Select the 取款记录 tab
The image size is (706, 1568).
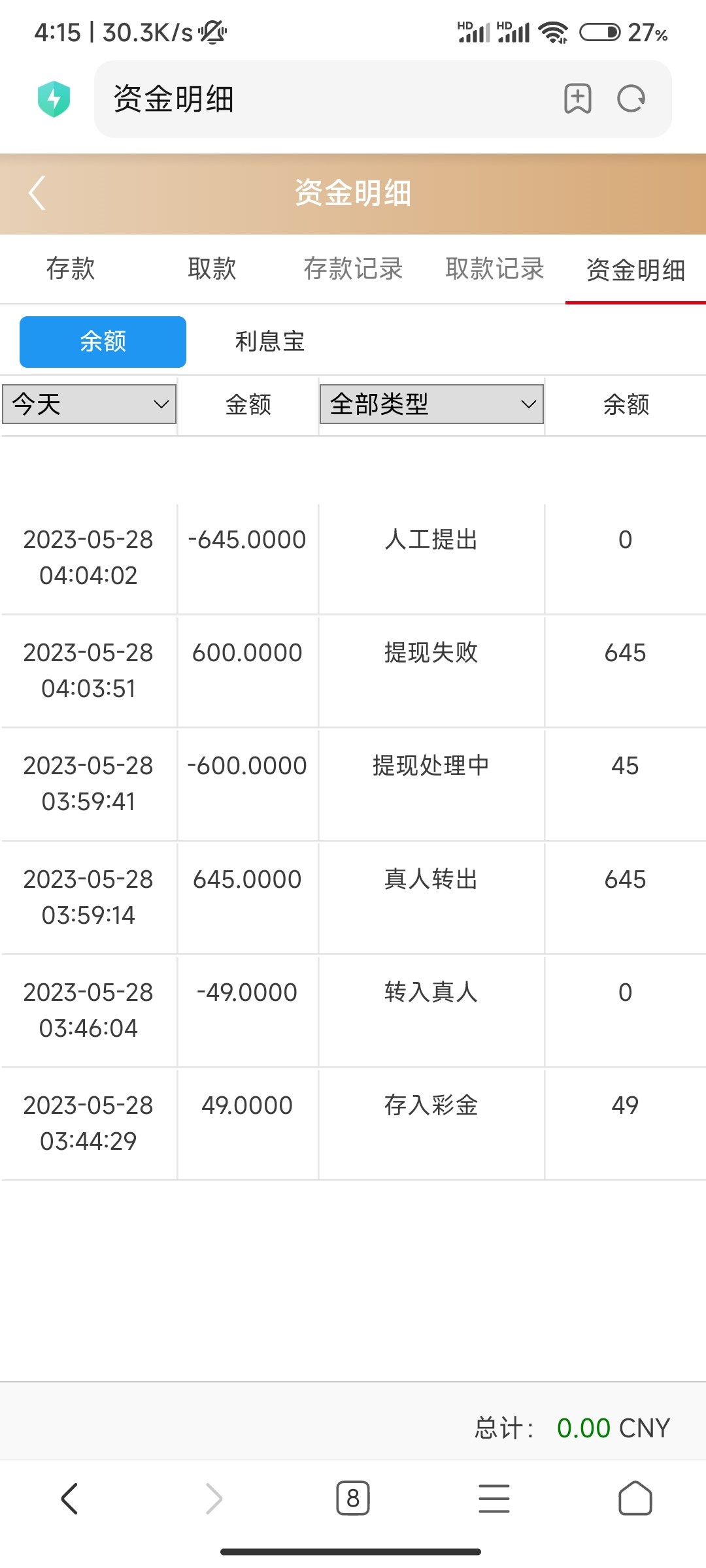point(495,269)
